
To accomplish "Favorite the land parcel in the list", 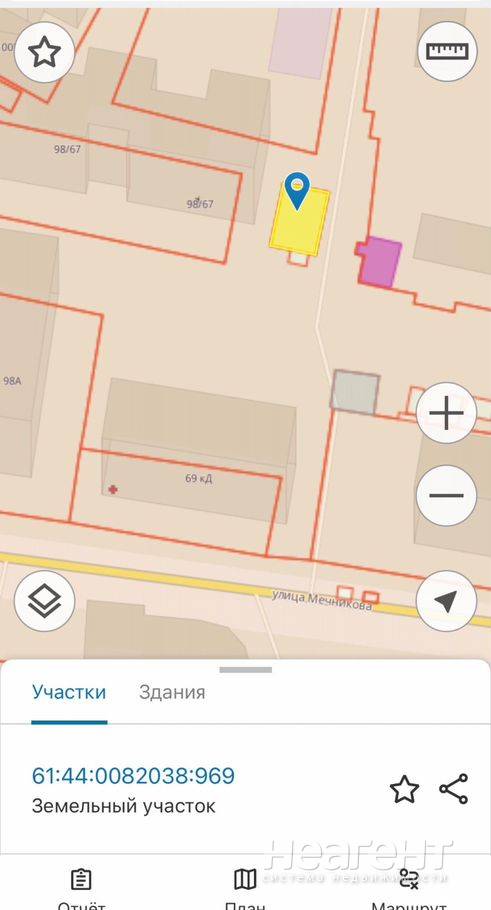I will (x=404, y=790).
